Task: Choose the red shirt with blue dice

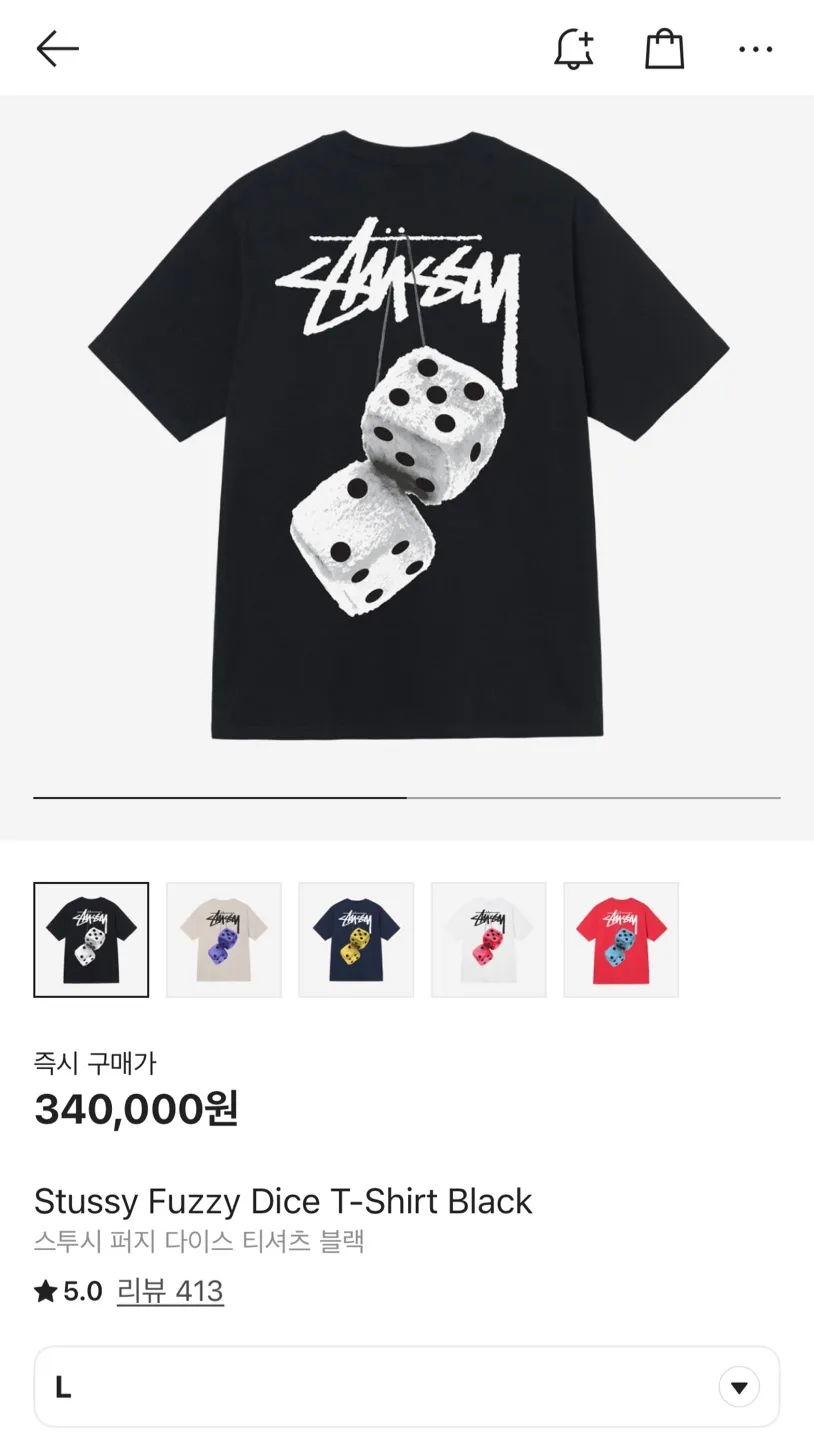Action: 621,940
